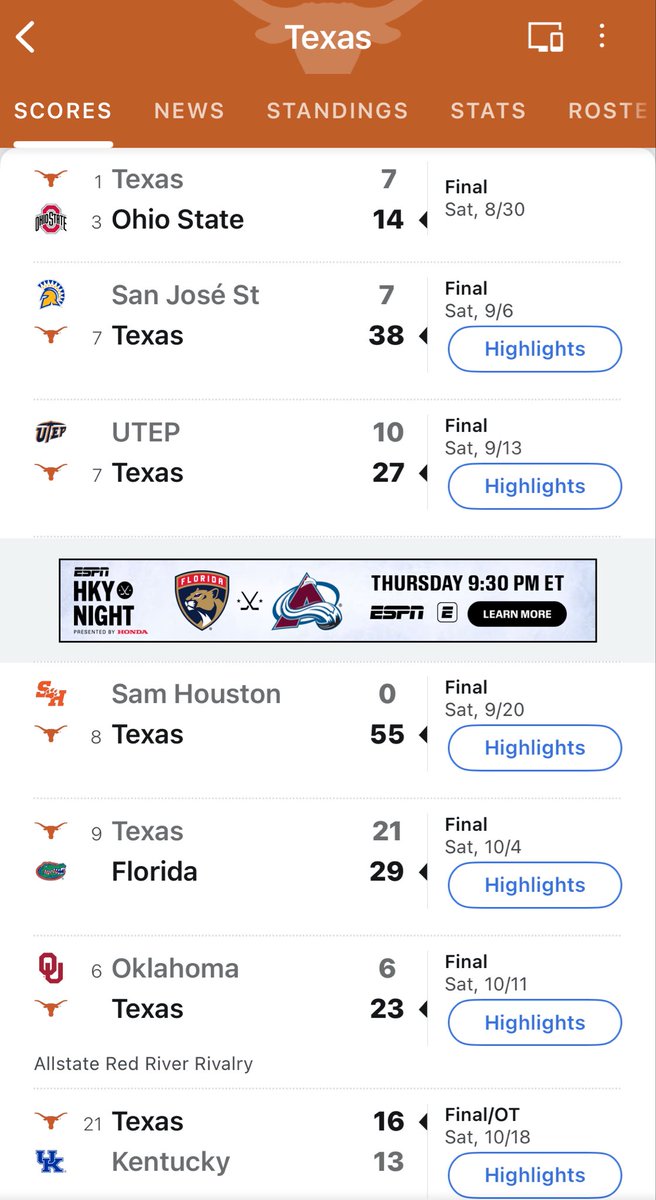656x1200 pixels.
Task: Go back from the Texas team page
Action: point(26,38)
